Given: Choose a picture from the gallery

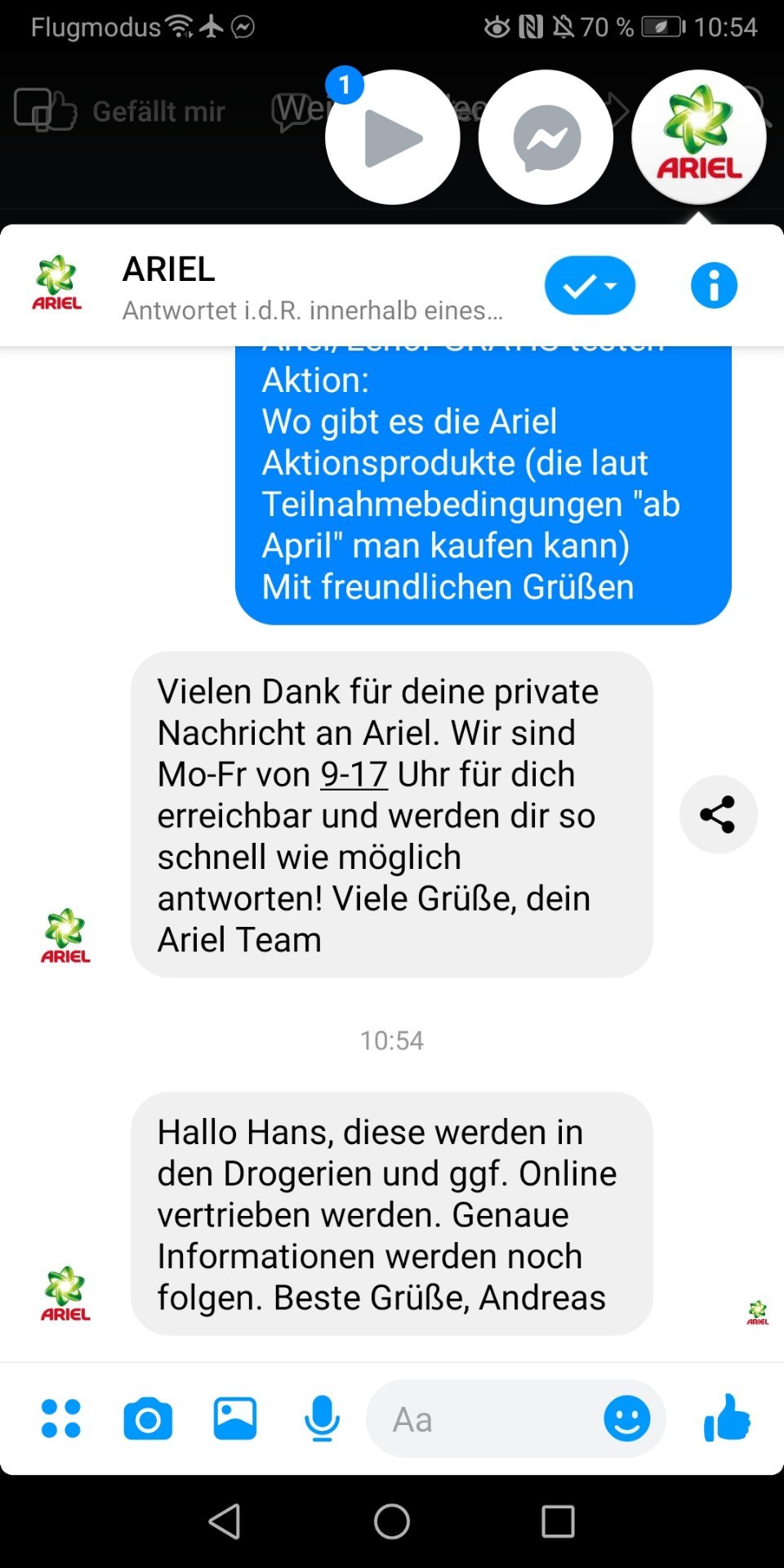Looking at the screenshot, I should [235, 1419].
